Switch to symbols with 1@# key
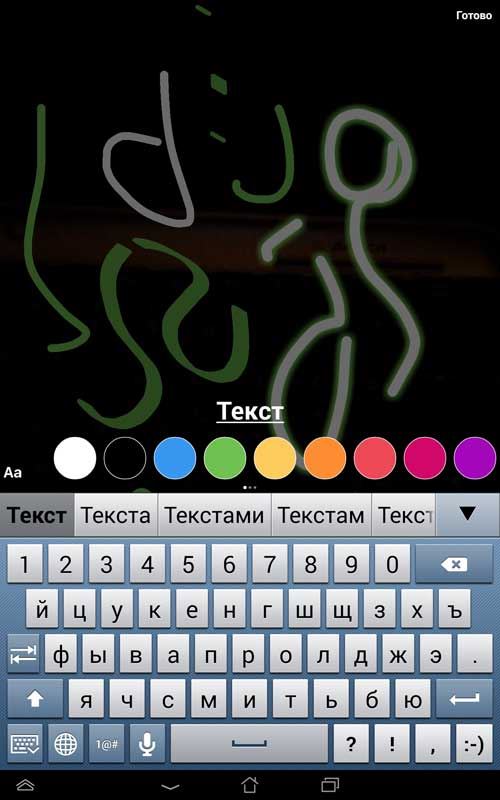Viewport: 500px width, 800px height. 107,744
